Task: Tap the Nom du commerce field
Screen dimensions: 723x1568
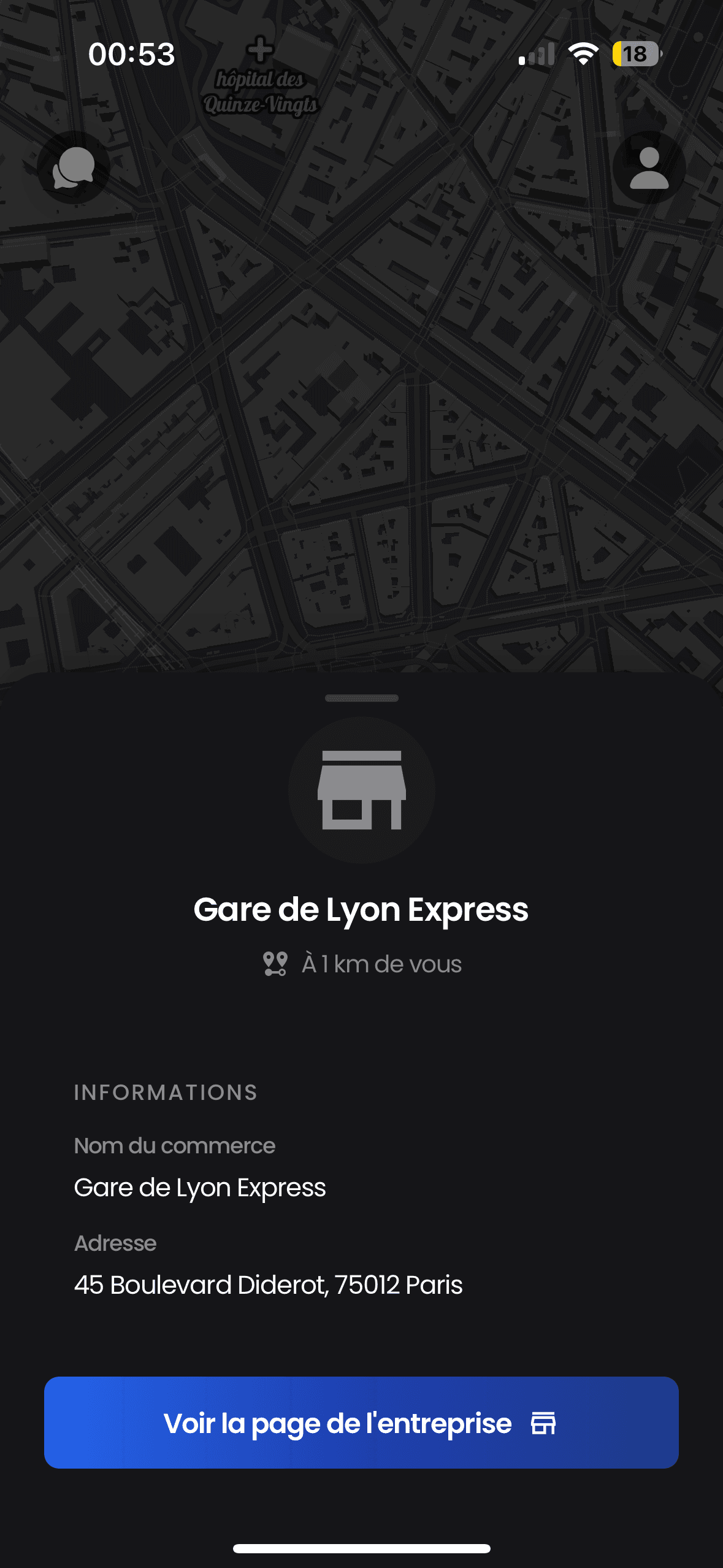Action: coord(174,1145)
